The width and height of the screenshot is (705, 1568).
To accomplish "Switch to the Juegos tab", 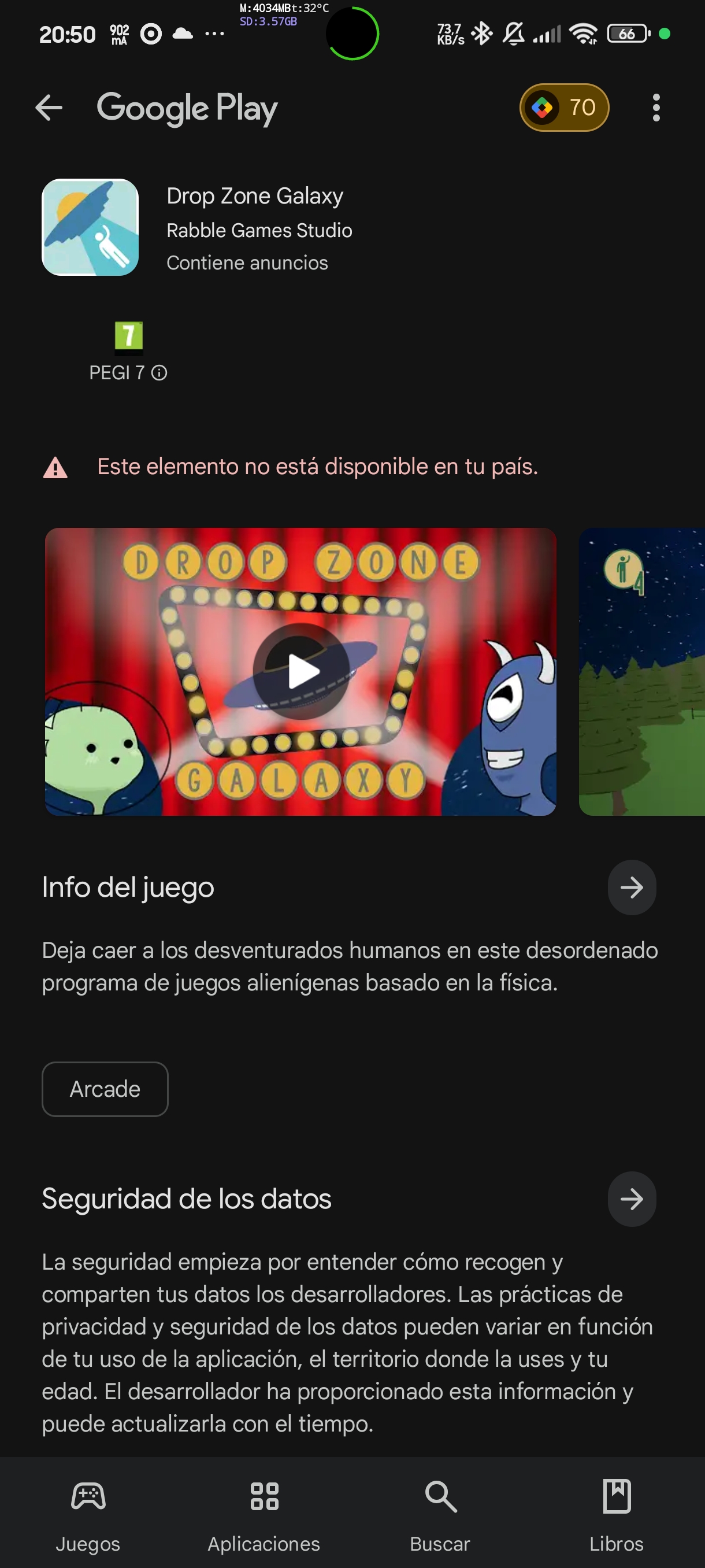I will (x=88, y=1515).
